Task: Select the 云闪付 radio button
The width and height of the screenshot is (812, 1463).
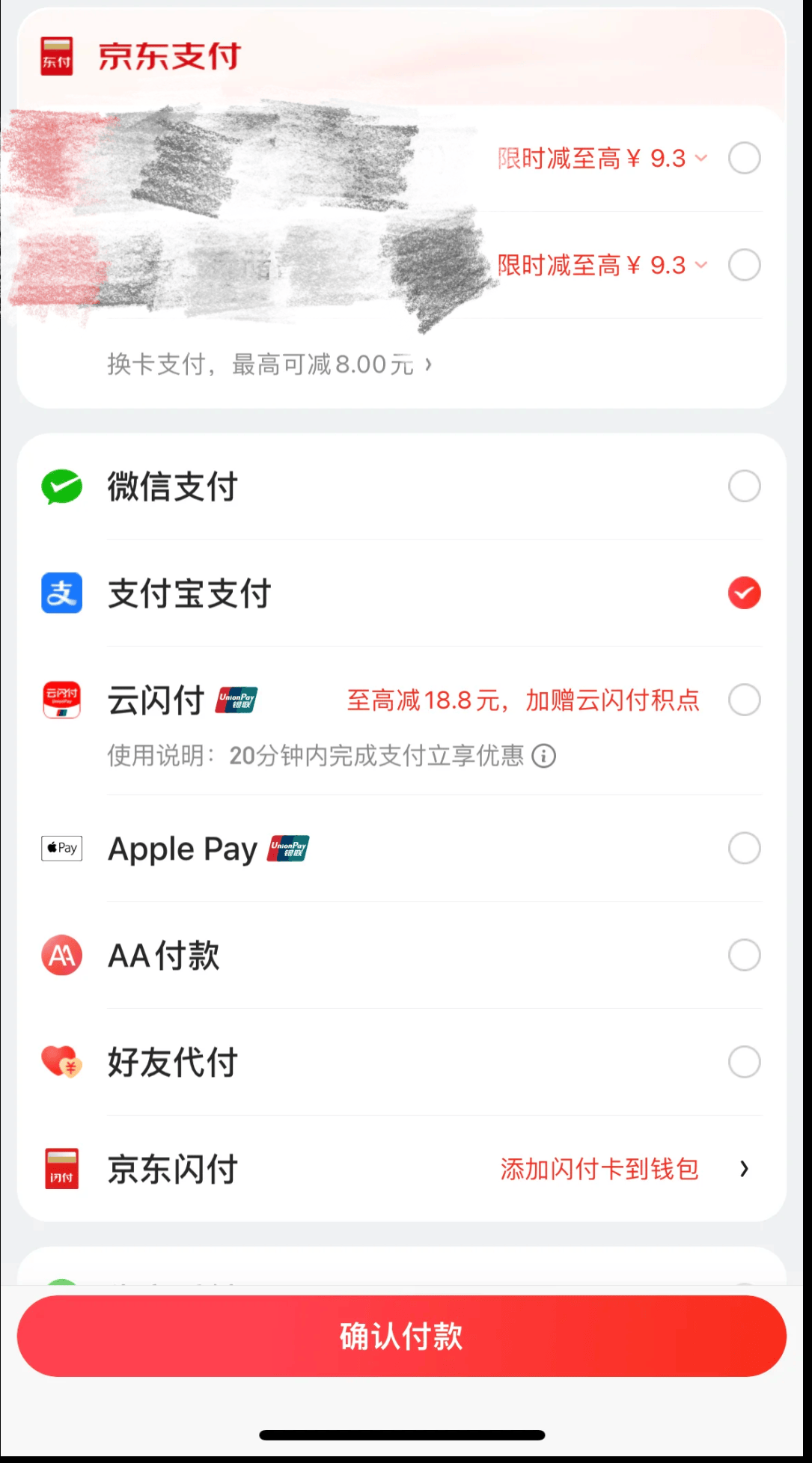Action: point(743,699)
